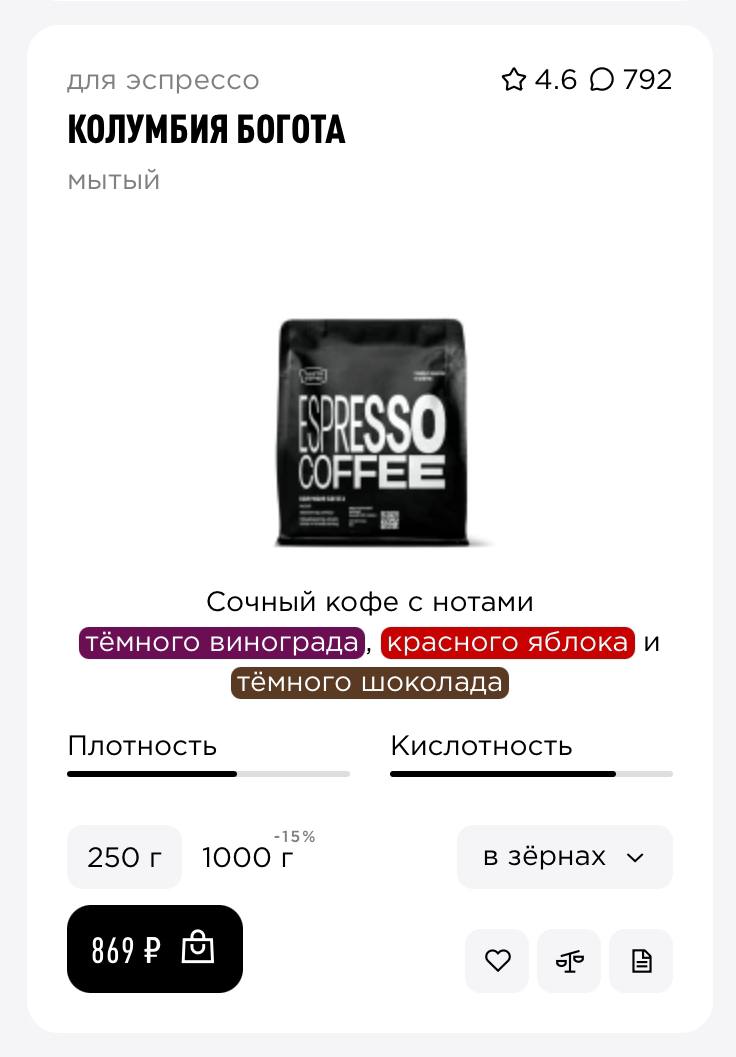
Task: Click the Espresso Coffee package image
Action: click(x=370, y=432)
